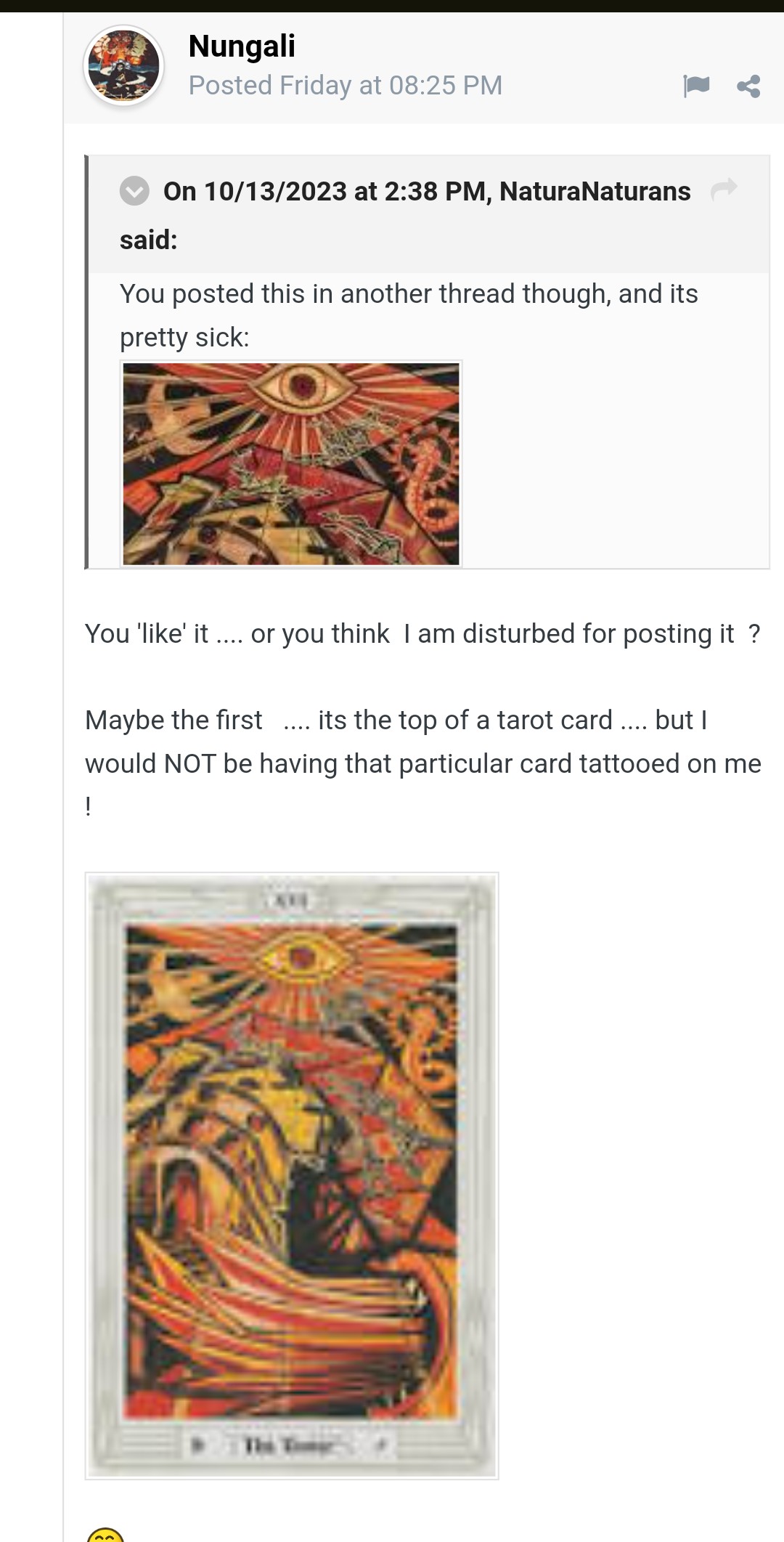
Task: Open the post timestamp Friday at 08:25 PM
Action: tap(345, 86)
